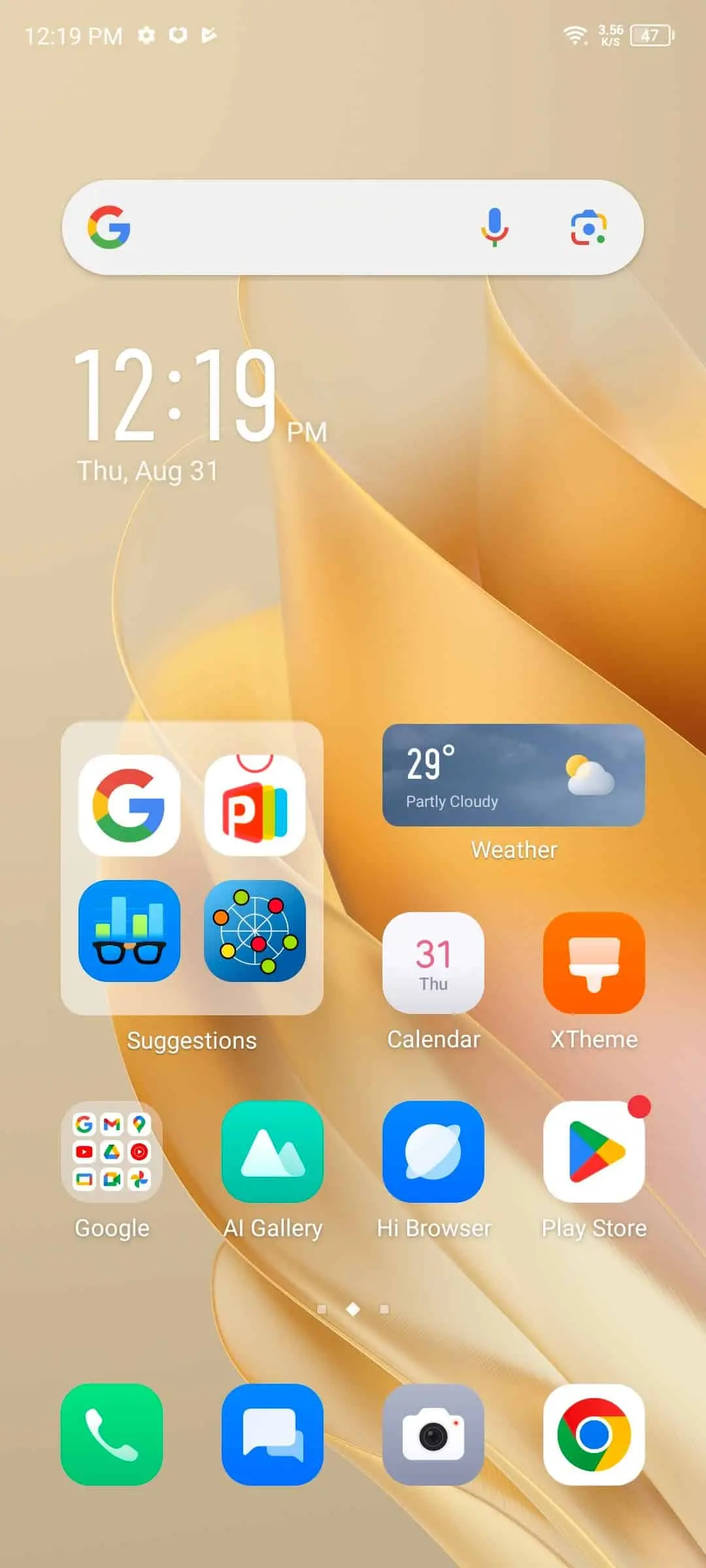Screen dimensions: 706x1568
Task: Open the Phone dialer
Action: click(112, 1434)
